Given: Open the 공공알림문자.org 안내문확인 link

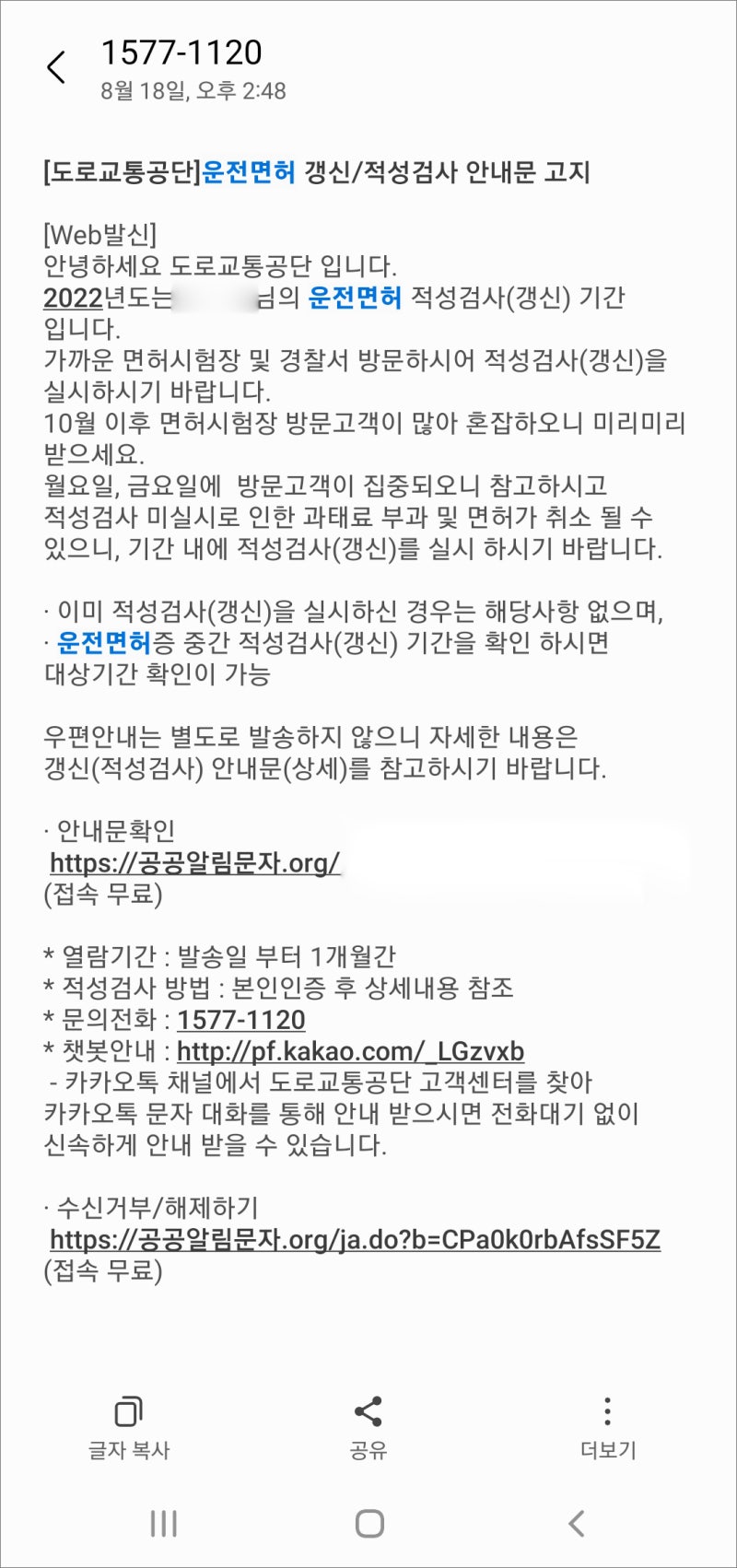Looking at the screenshot, I should (x=195, y=862).
